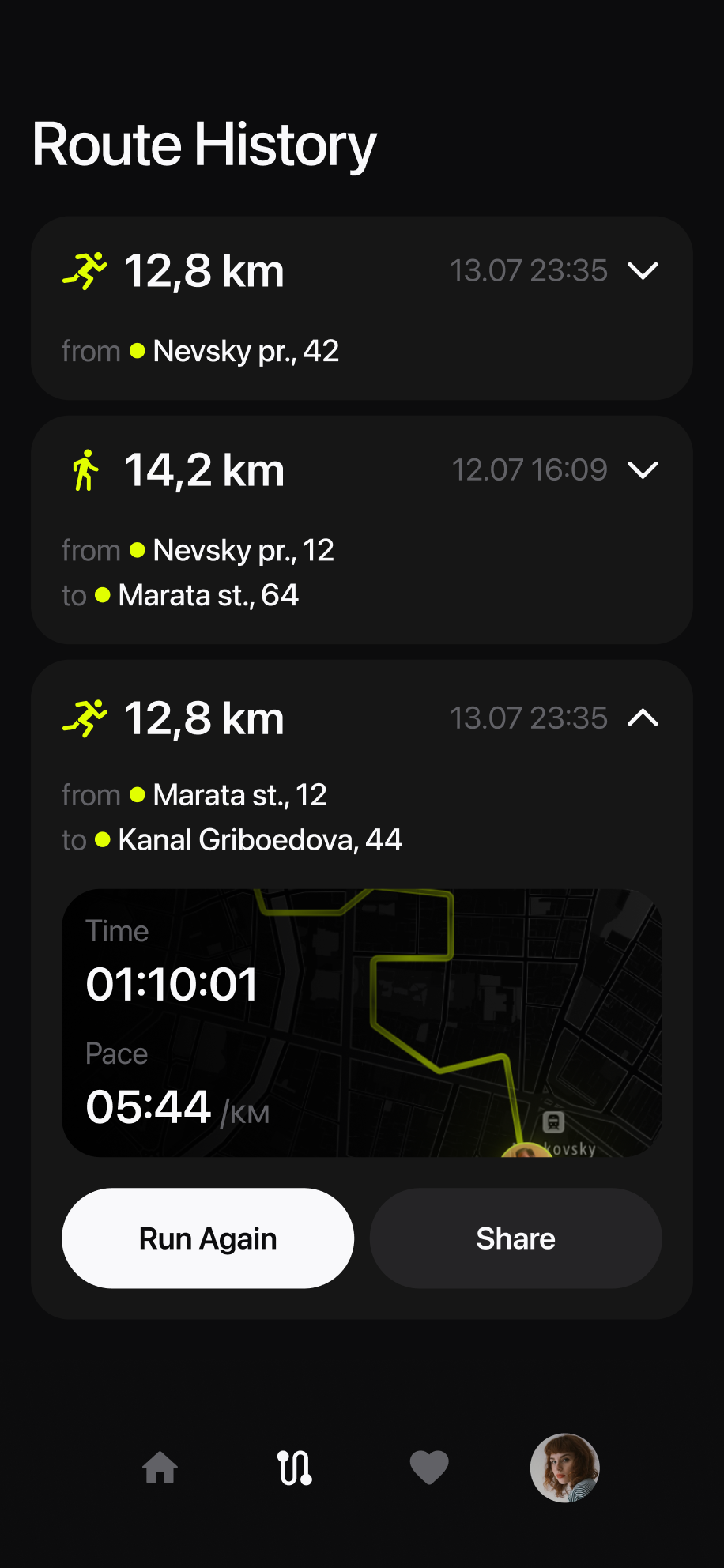The width and height of the screenshot is (724, 1568).
Task: Click the yellow start point dot next to Marata st., 12
Action: tap(138, 794)
